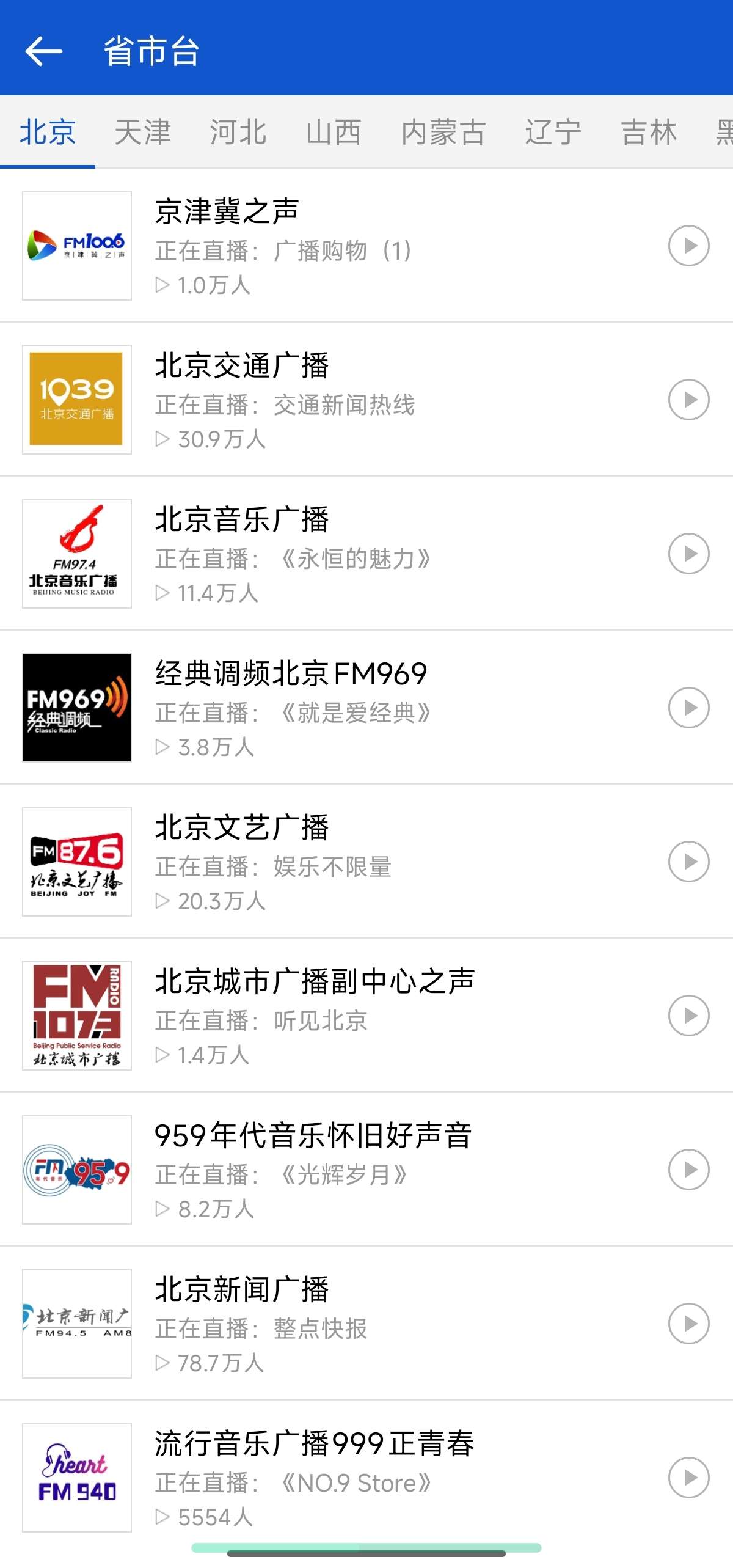Open the 山西 tab
The image size is (733, 1568).
[x=334, y=132]
